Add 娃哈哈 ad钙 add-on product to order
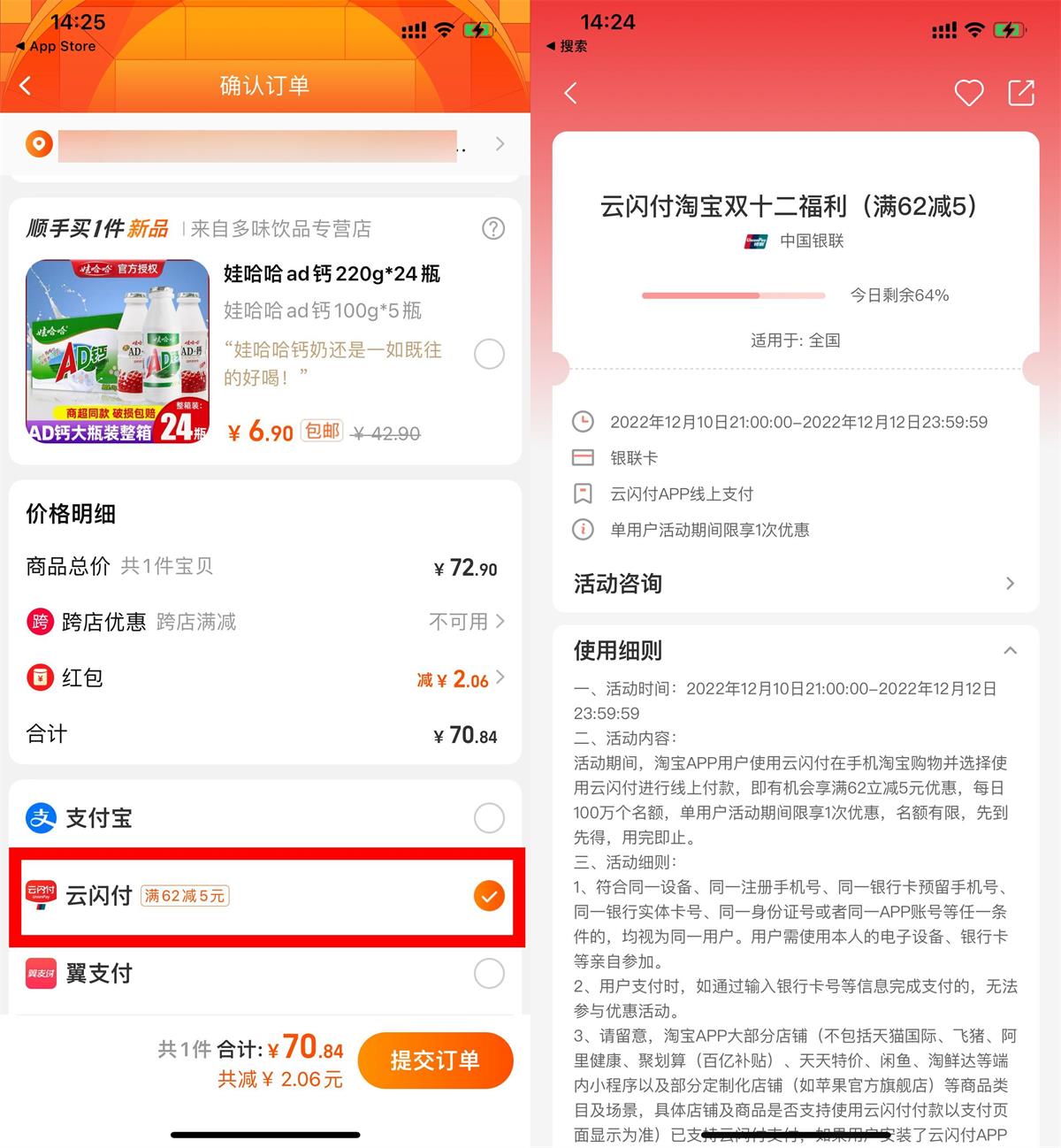The image size is (1061, 1148). [489, 354]
